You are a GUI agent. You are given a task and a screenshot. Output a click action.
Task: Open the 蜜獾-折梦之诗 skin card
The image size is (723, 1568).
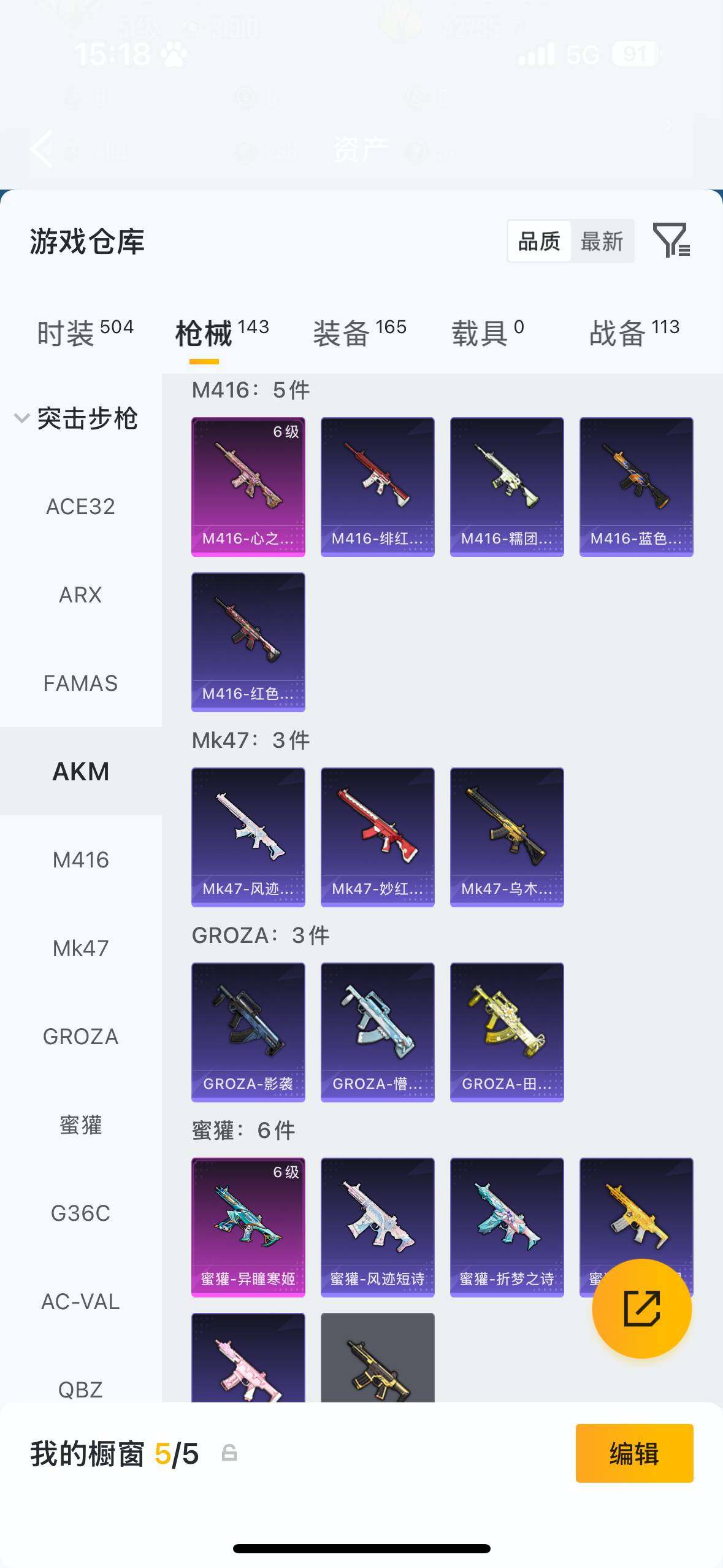[x=507, y=1227]
